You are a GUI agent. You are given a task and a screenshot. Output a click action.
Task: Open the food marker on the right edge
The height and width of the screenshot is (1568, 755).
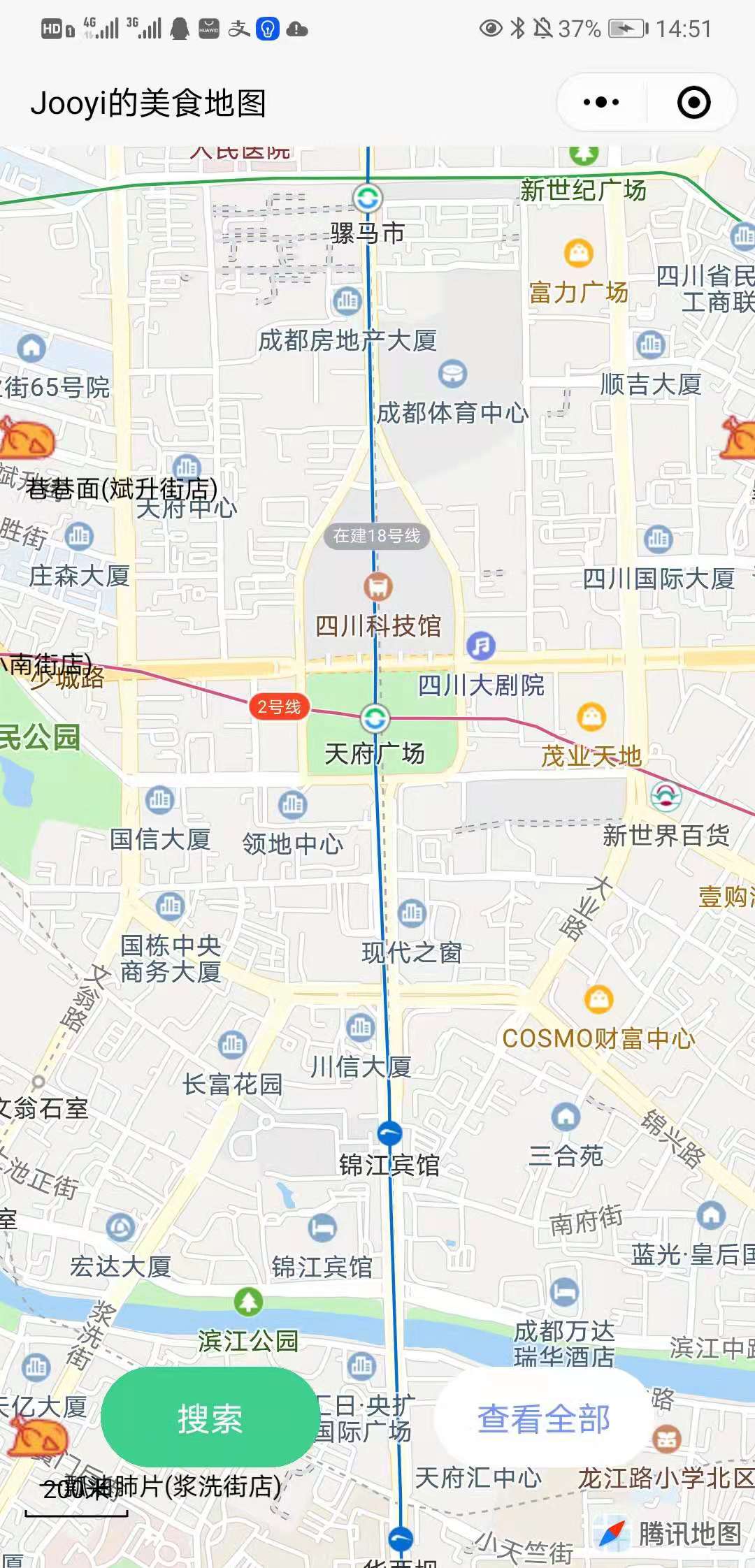click(x=740, y=438)
